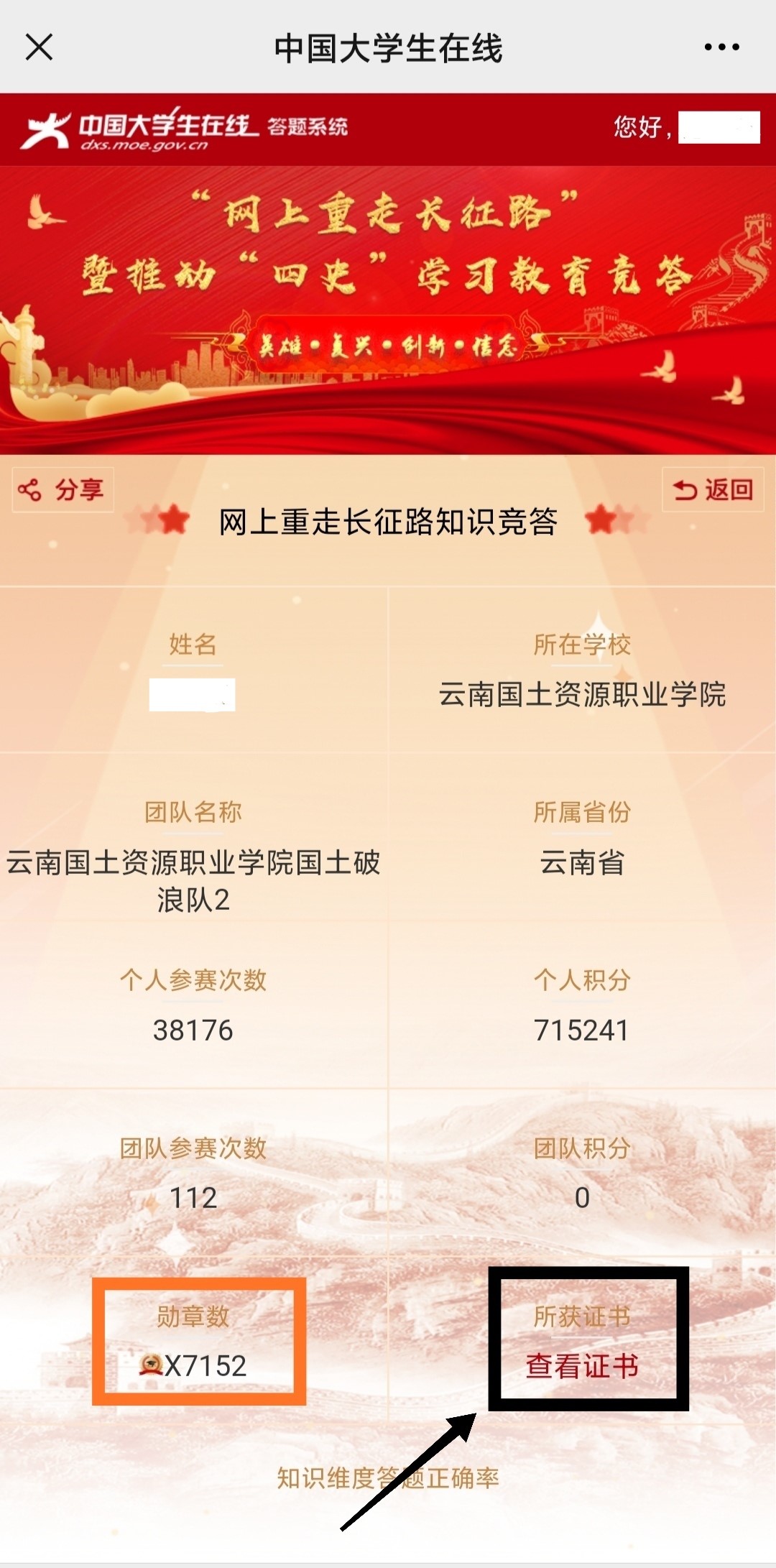Viewport: 776px width, 1568px height.
Task: Share results with the 分享 button
Action: tap(63, 490)
